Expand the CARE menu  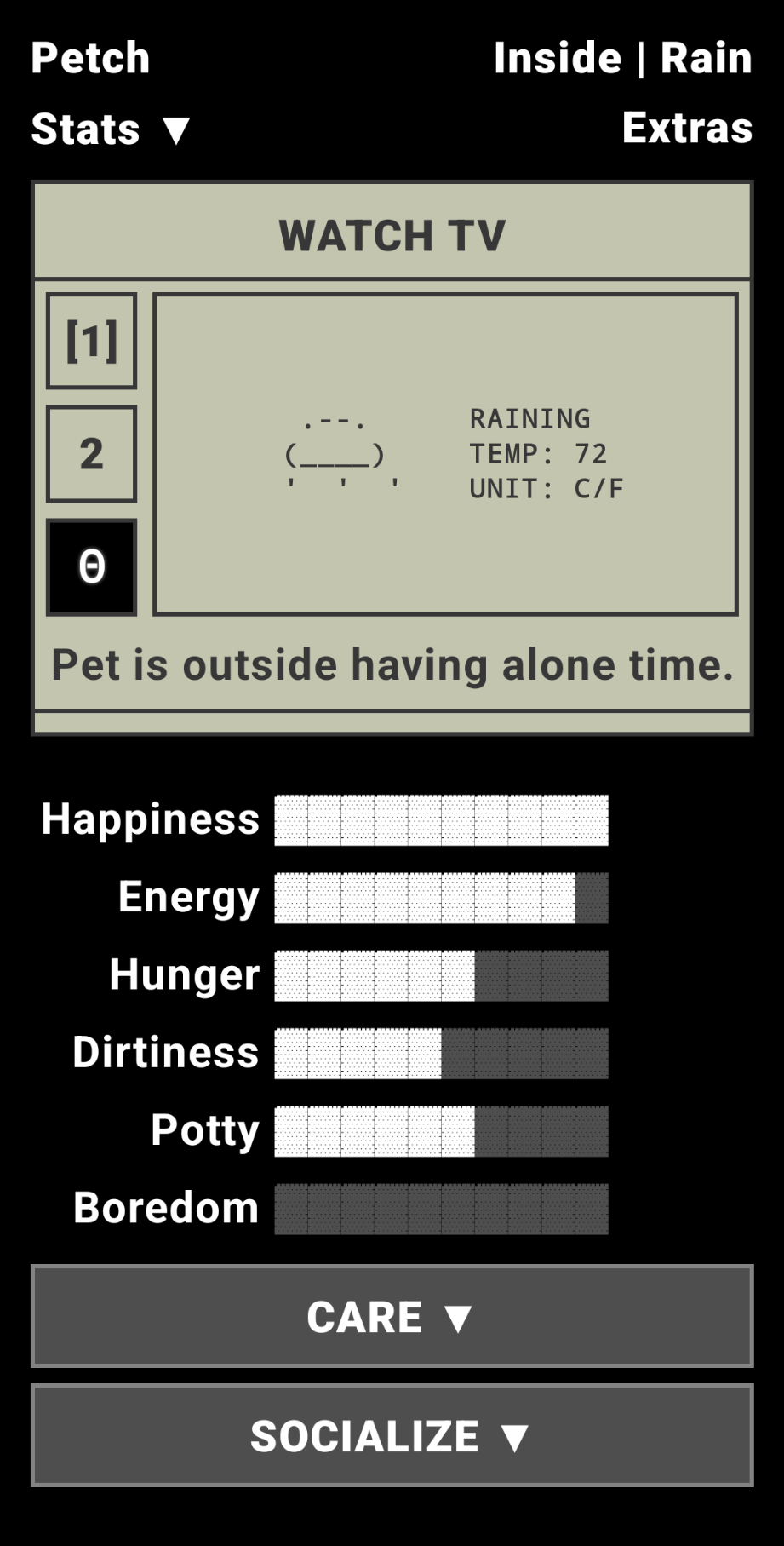[x=392, y=1316]
